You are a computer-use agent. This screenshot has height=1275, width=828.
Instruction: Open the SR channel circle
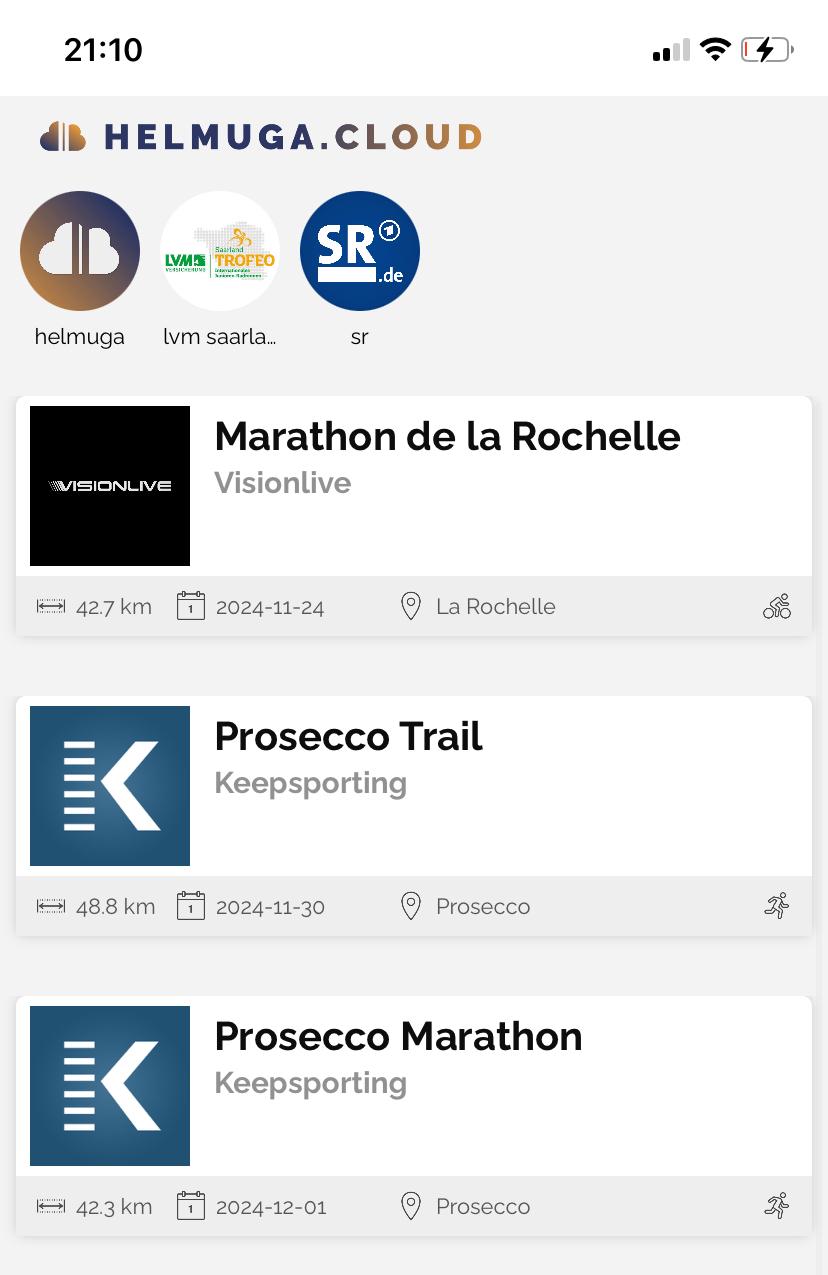[x=360, y=251]
